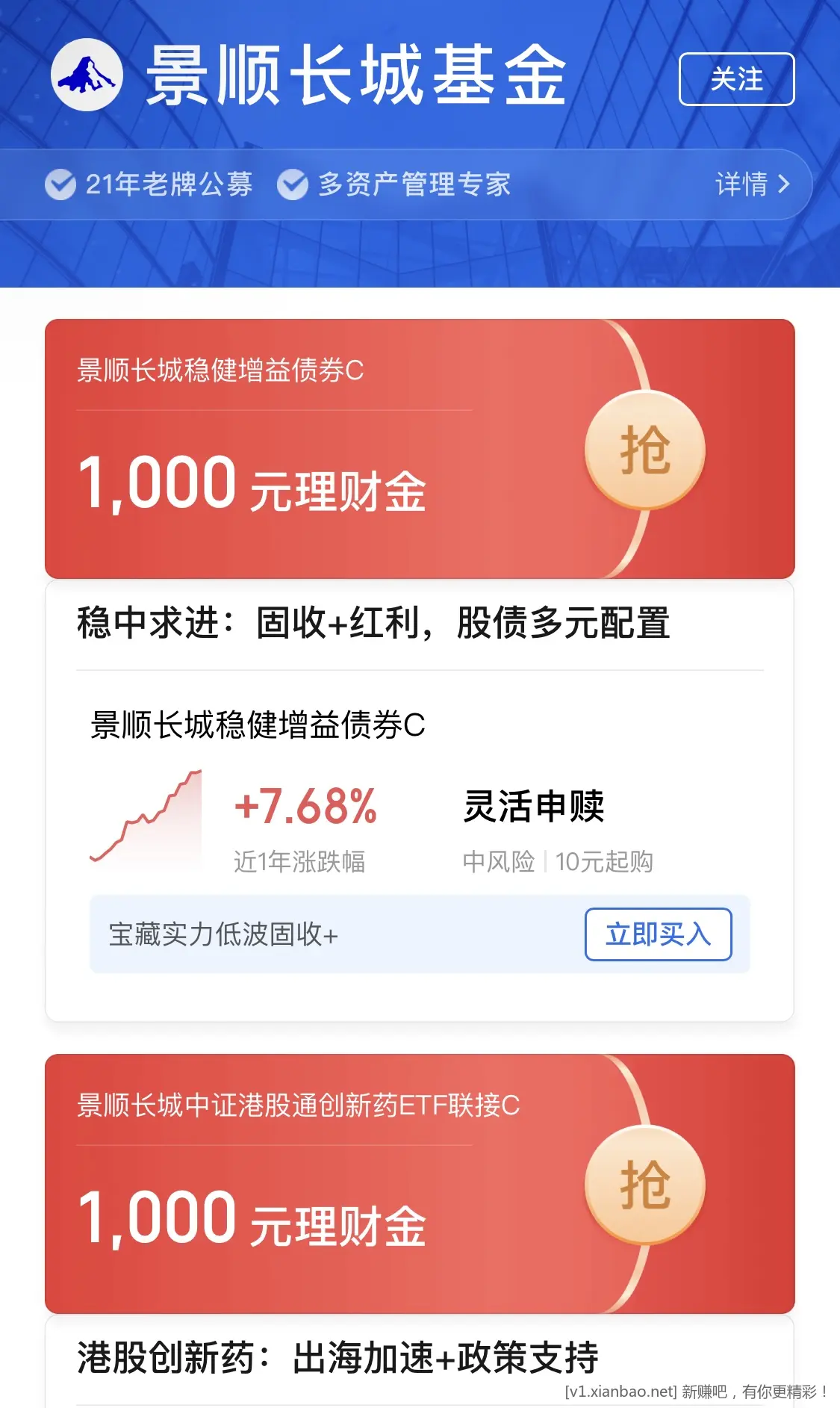Buy 景顺长城稳健增益债券C with 立即买入
The image size is (840, 1408).
tap(658, 934)
